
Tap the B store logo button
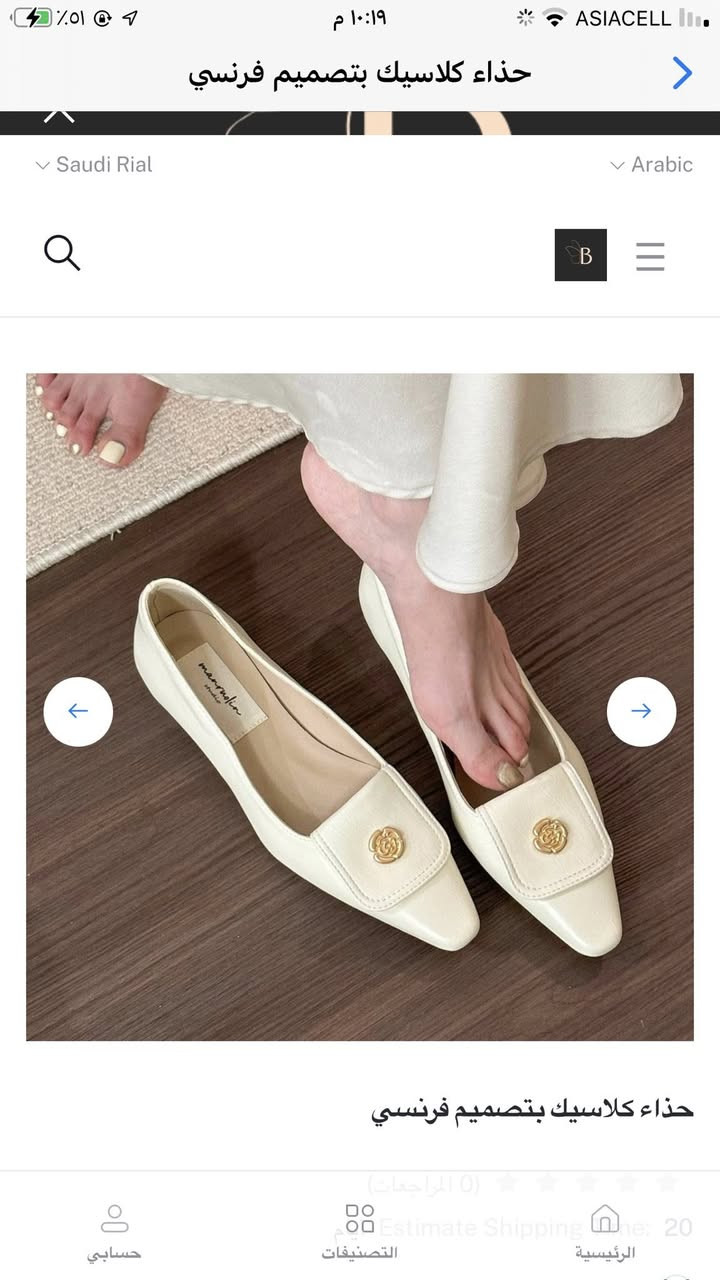click(x=580, y=255)
